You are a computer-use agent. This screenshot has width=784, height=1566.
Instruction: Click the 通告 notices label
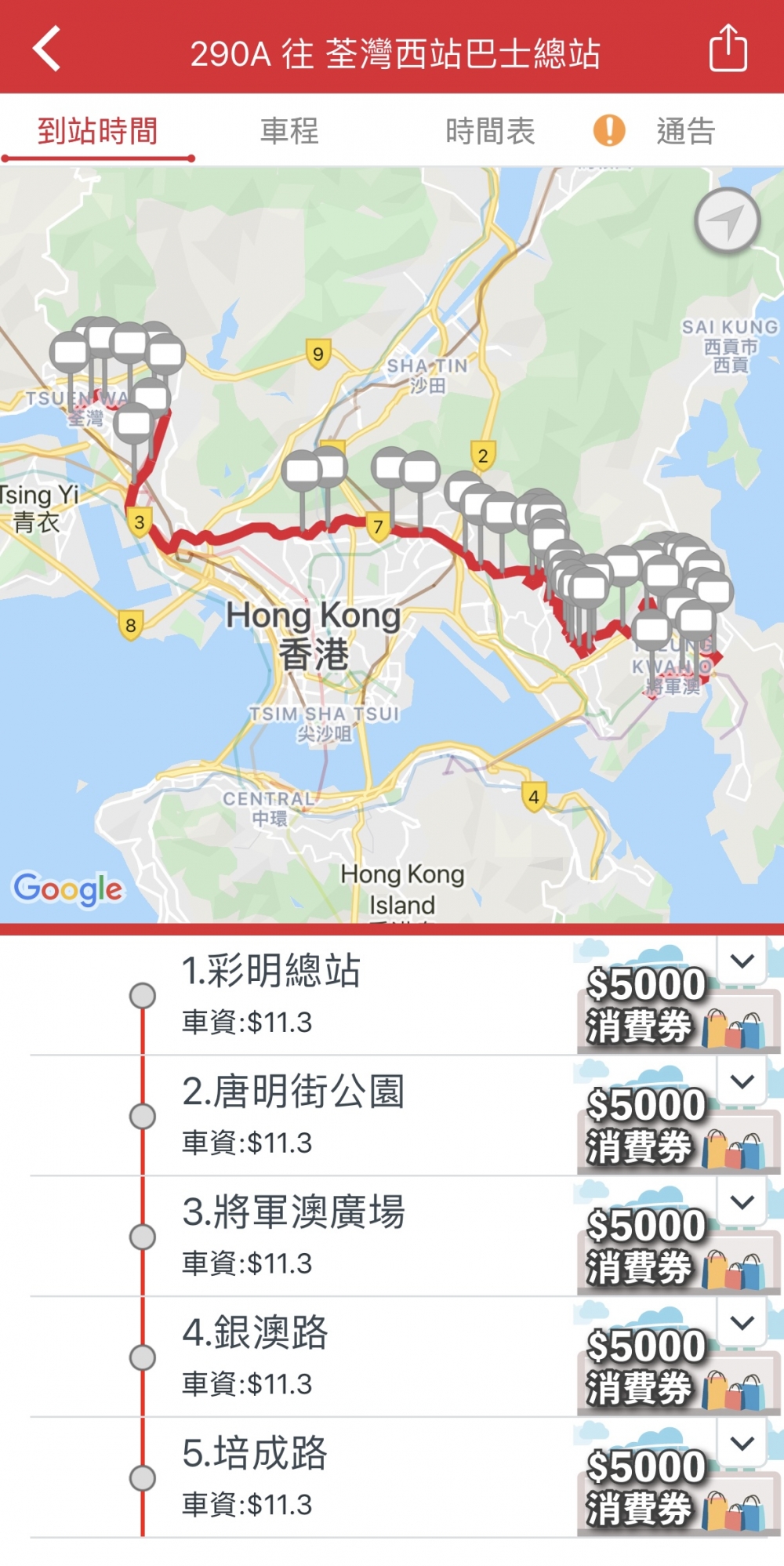pyautogui.click(x=686, y=133)
